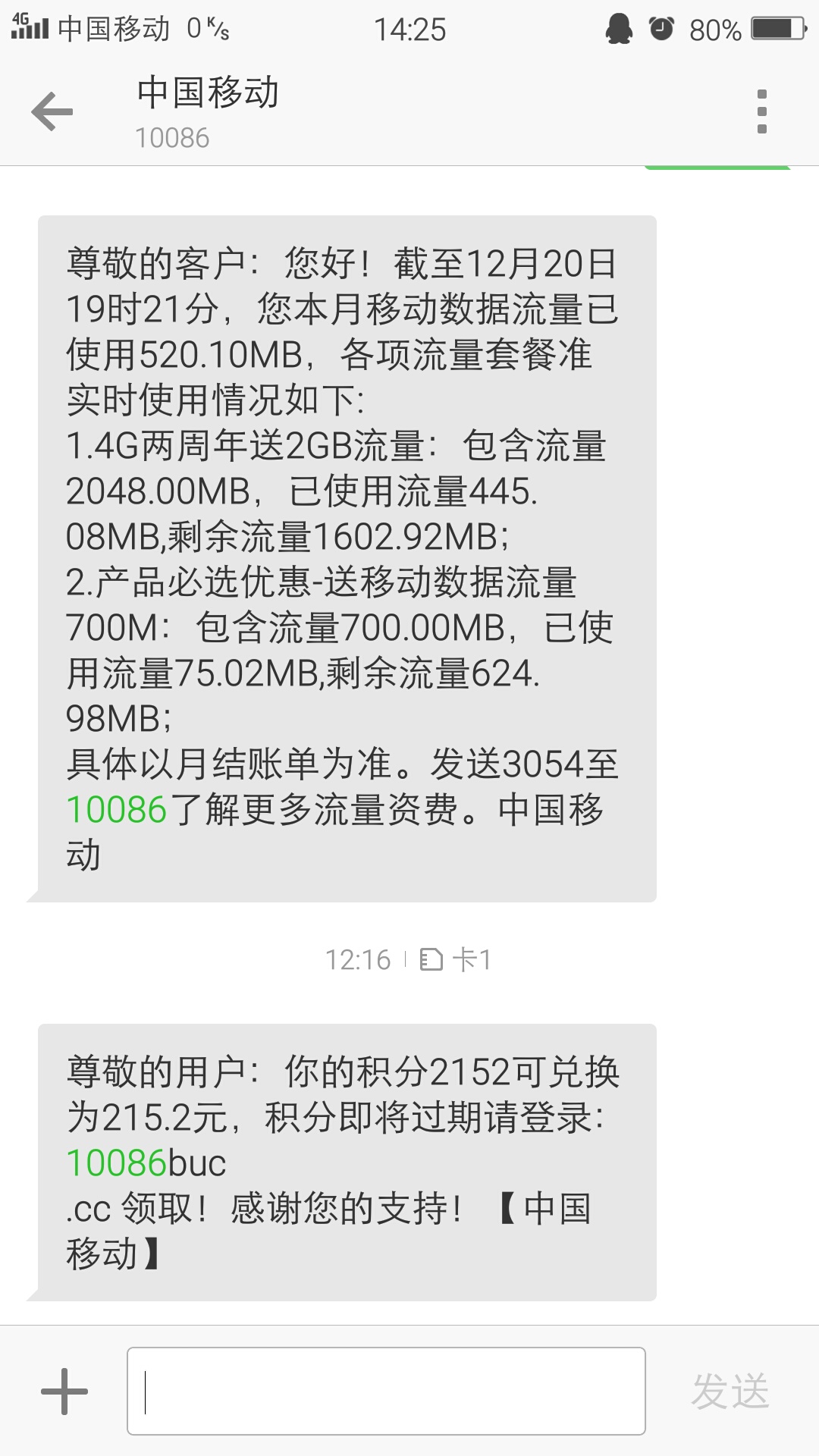
Task: Focus the message text input field
Action: [x=386, y=1391]
